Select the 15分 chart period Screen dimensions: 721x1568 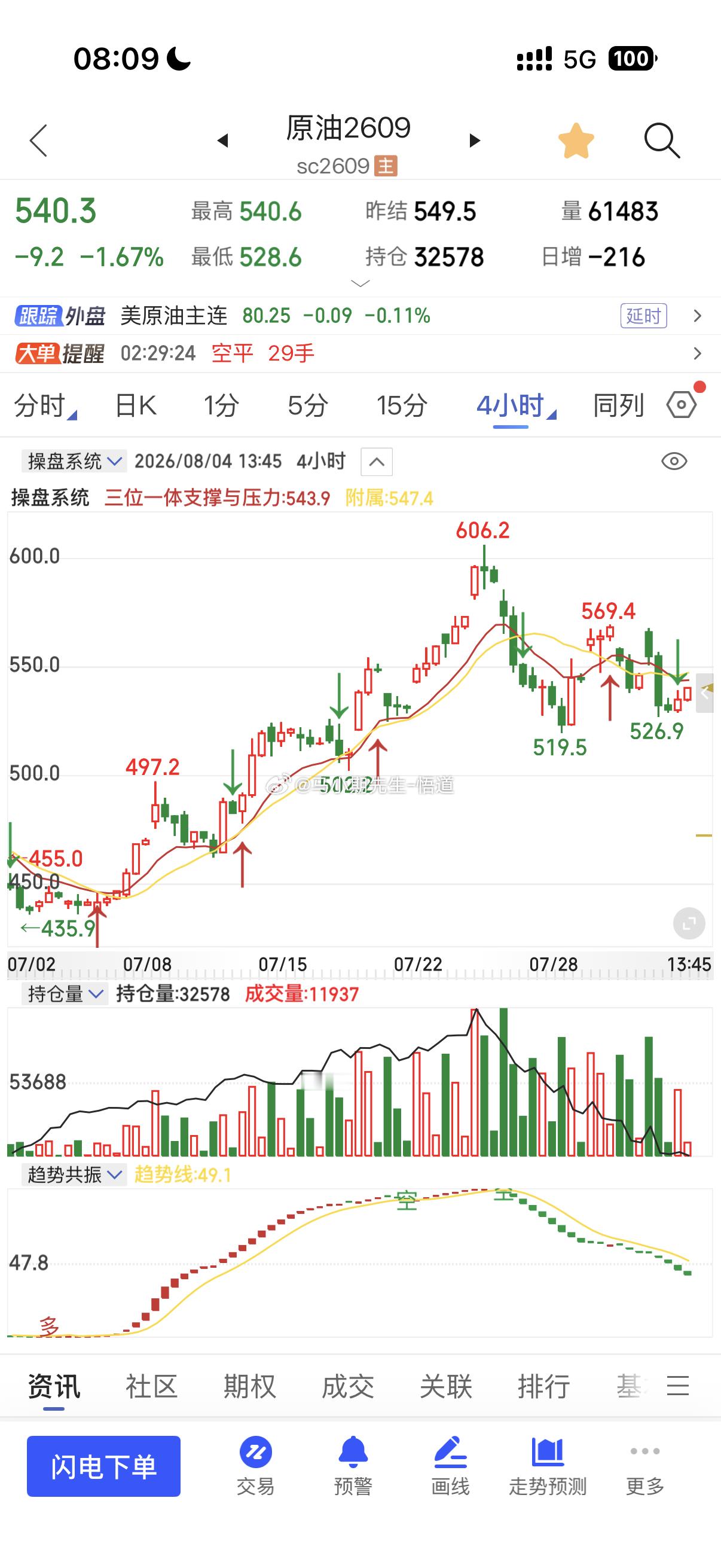pos(401,405)
